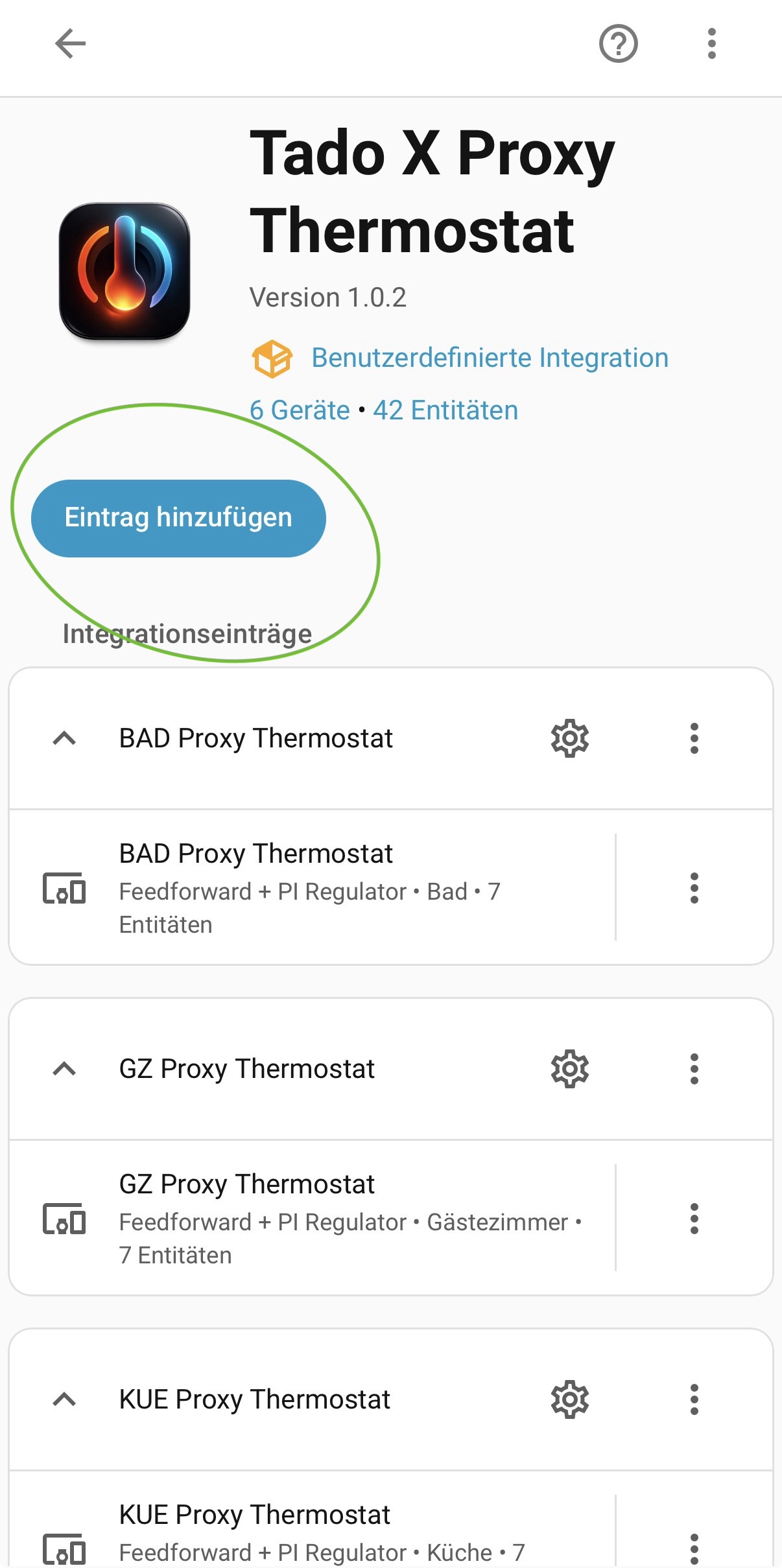
Task: Tap Eintrag hinzufügen button
Action: pyautogui.click(x=178, y=518)
